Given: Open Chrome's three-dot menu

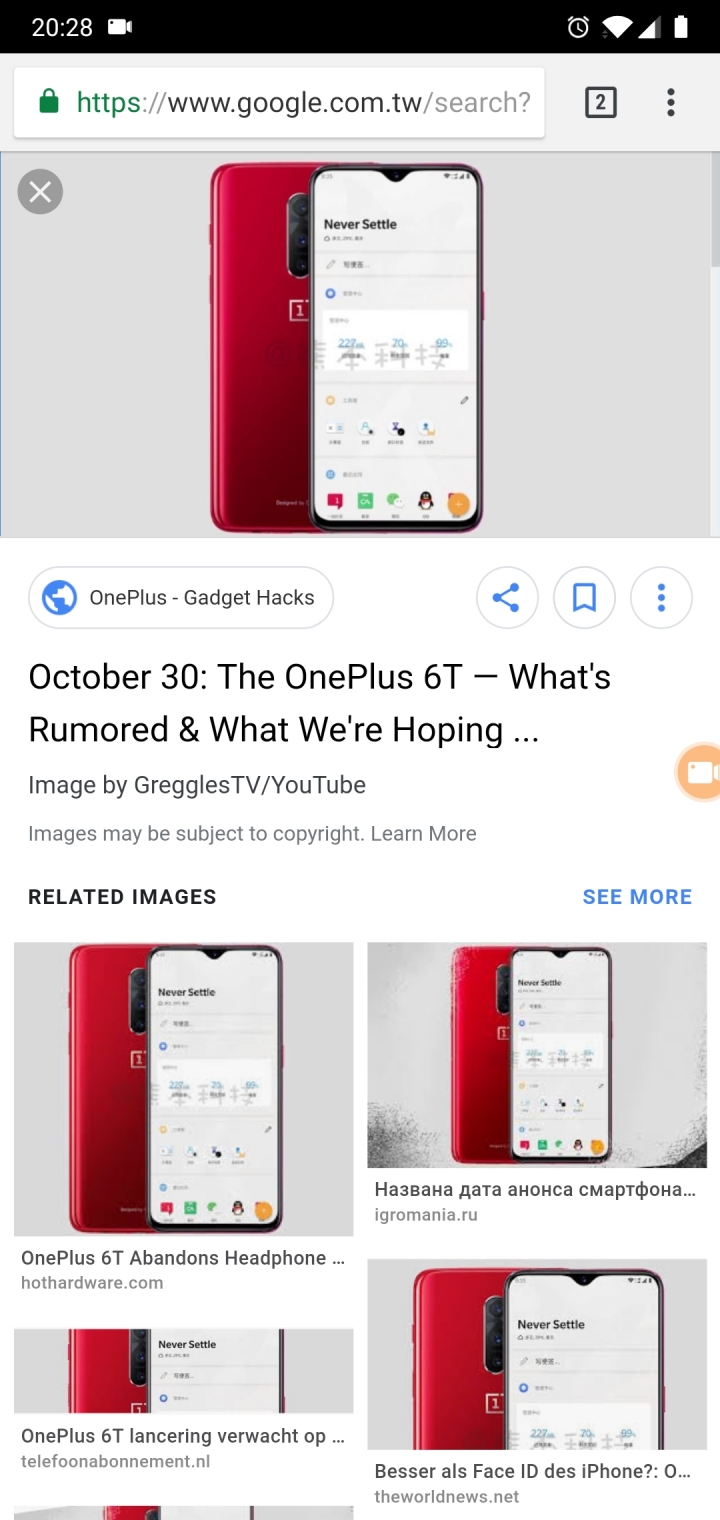Looking at the screenshot, I should (x=671, y=102).
